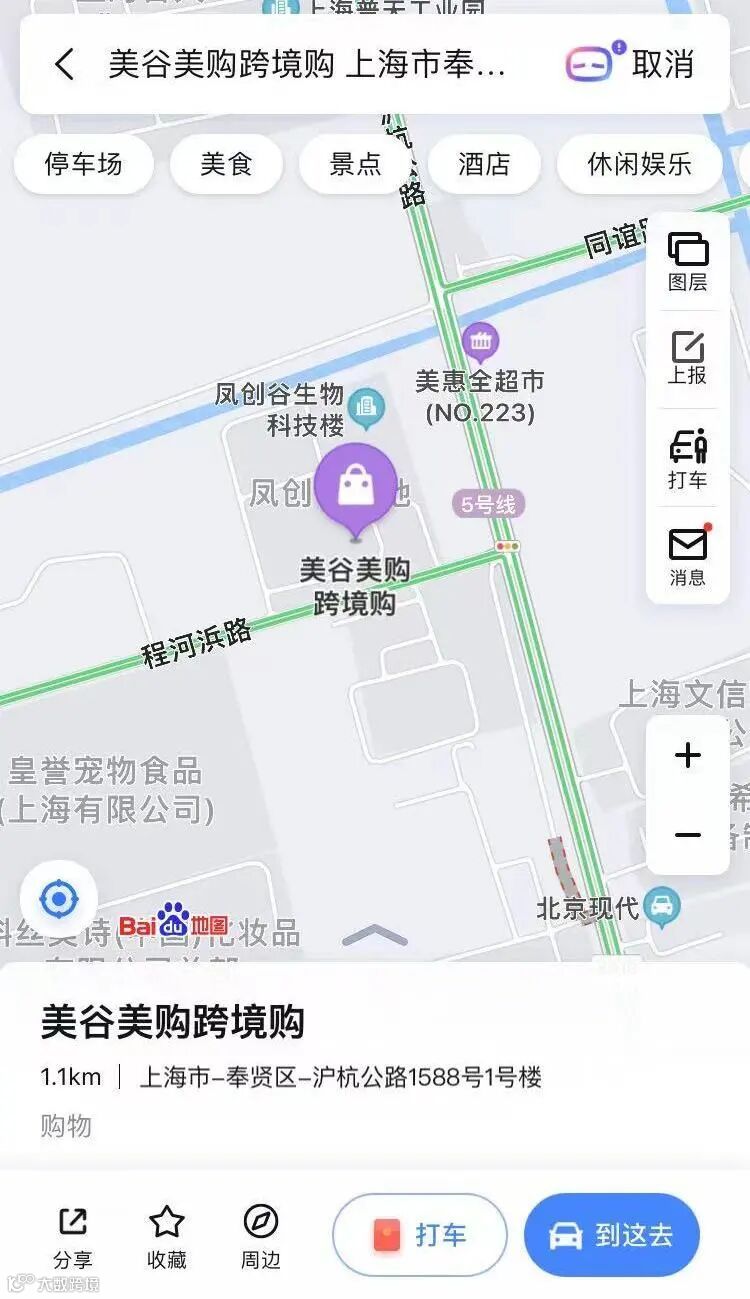Open 打车 in the side toolbar

coord(688,458)
